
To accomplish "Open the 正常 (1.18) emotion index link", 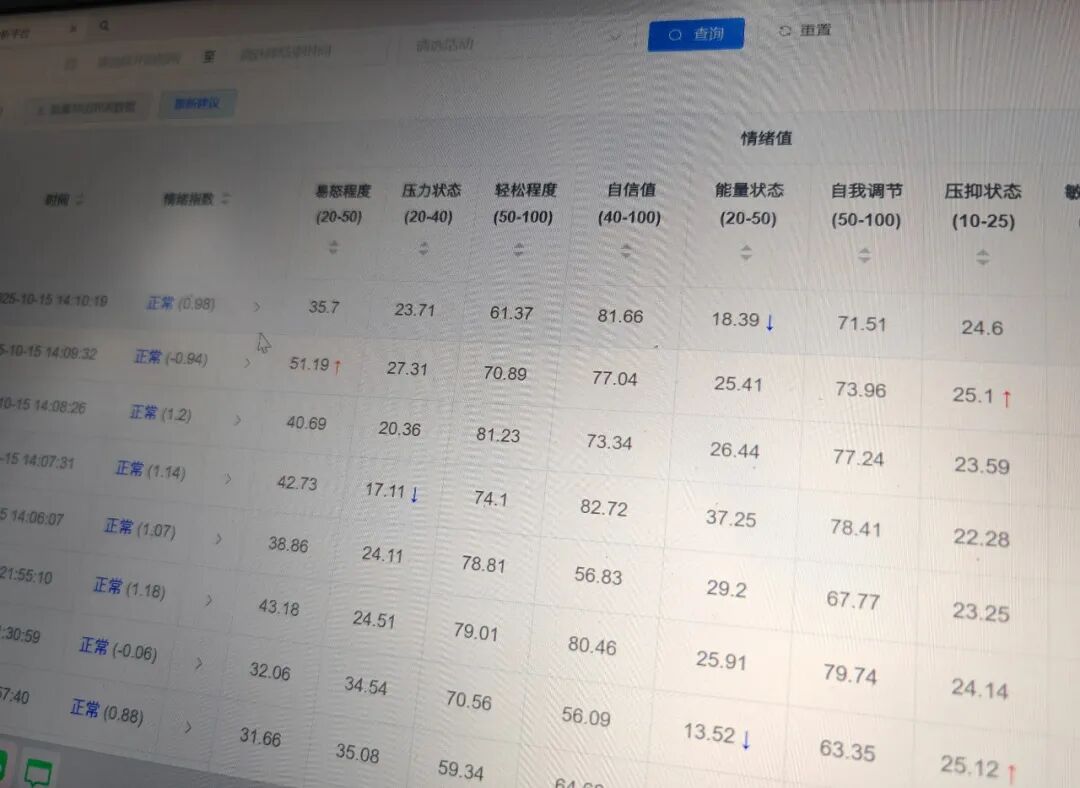I will (x=129, y=588).
